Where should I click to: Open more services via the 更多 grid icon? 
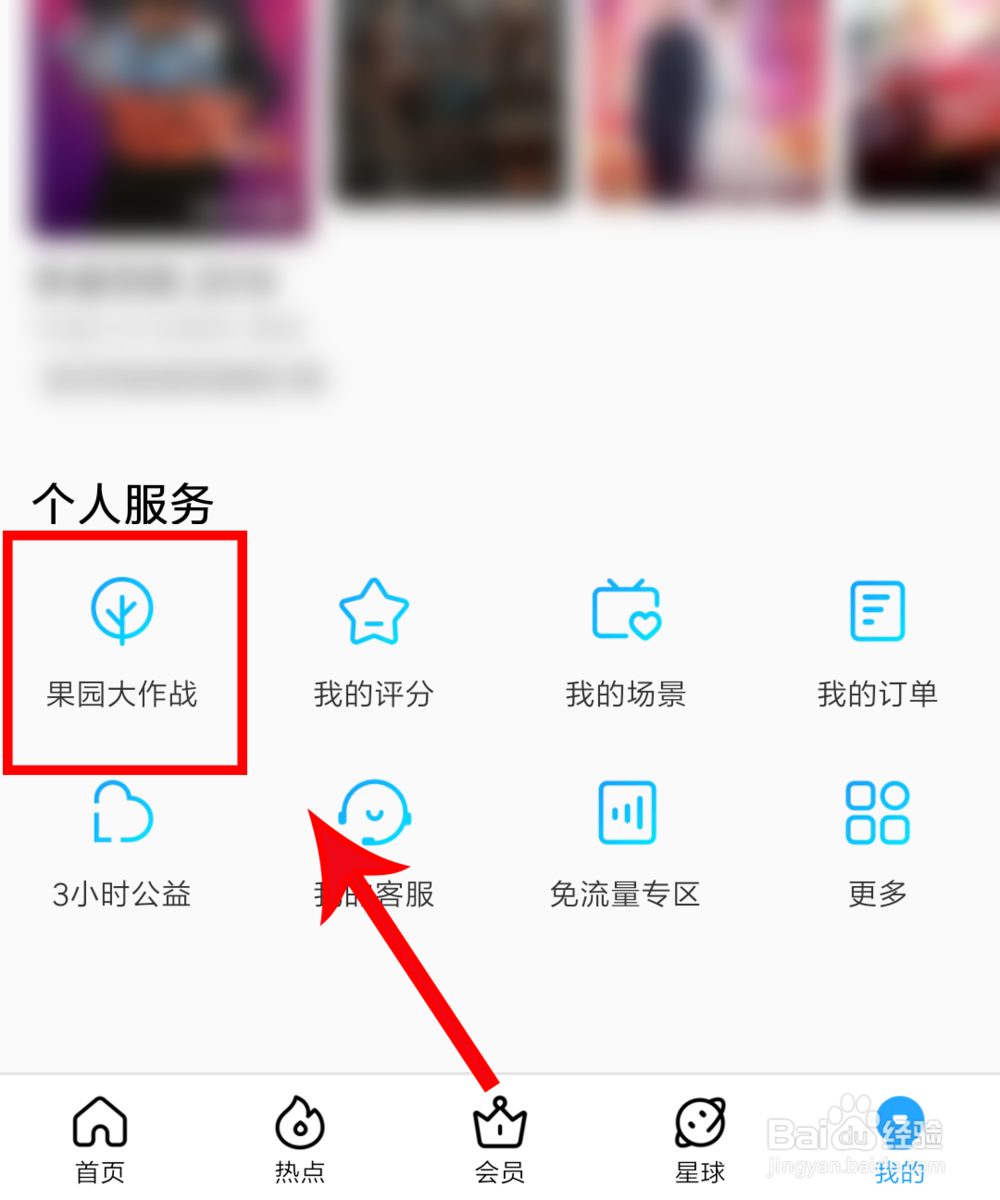coord(877,812)
